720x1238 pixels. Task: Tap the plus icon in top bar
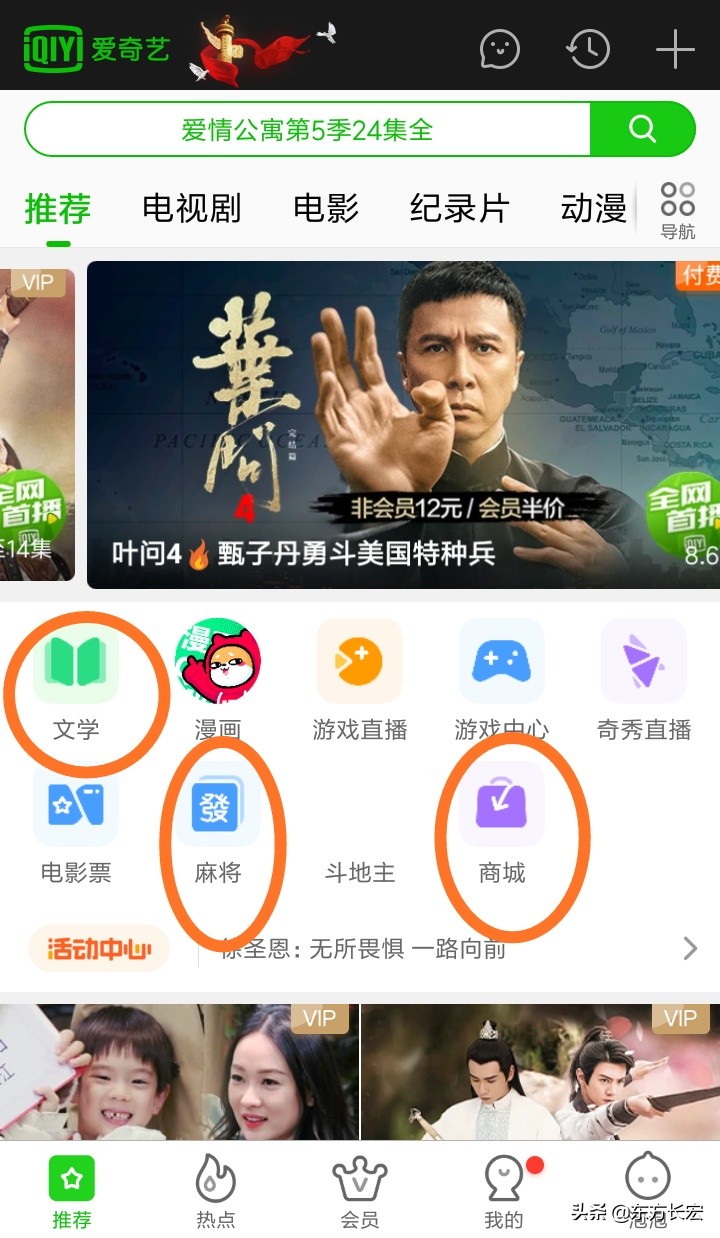(x=675, y=48)
